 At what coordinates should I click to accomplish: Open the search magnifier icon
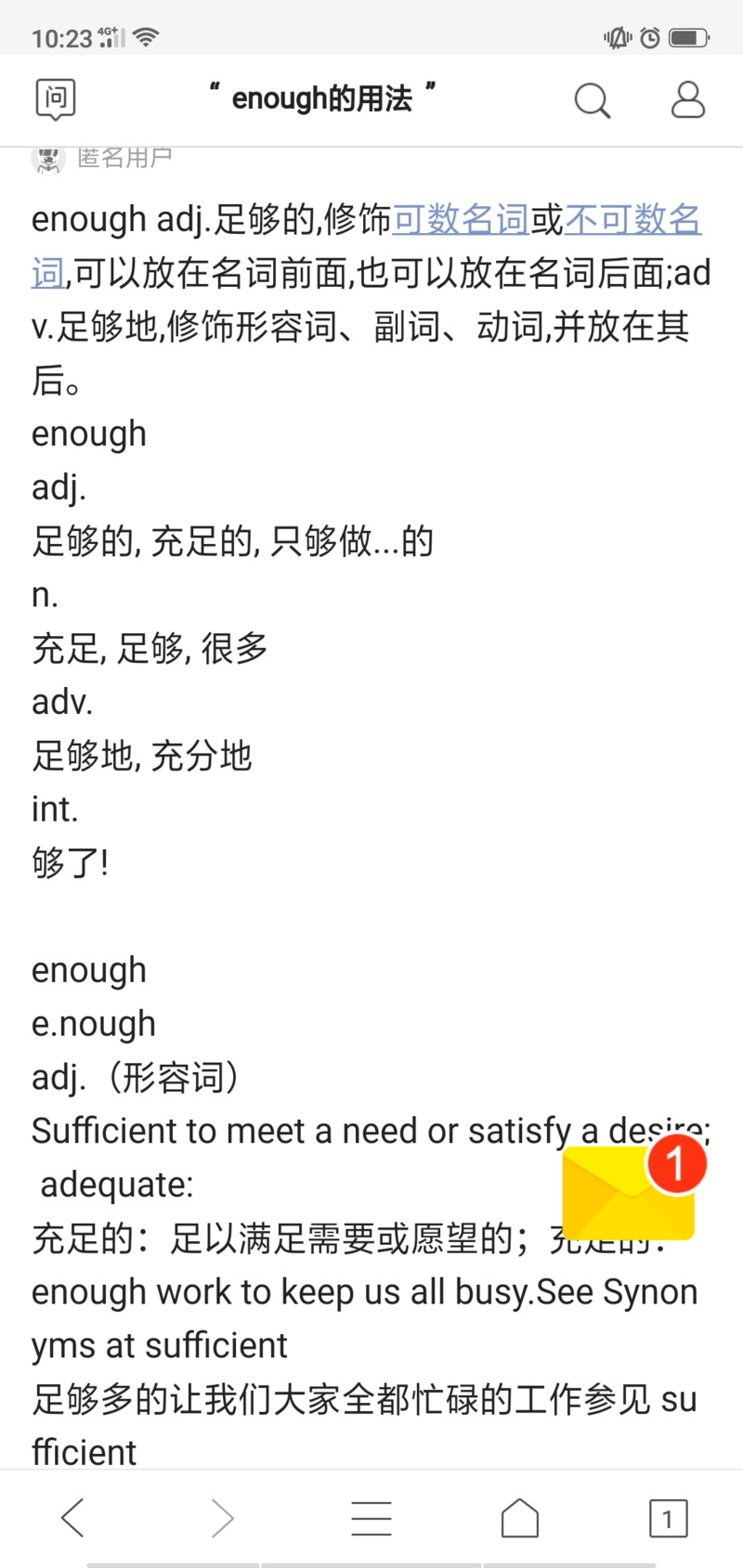[593, 100]
